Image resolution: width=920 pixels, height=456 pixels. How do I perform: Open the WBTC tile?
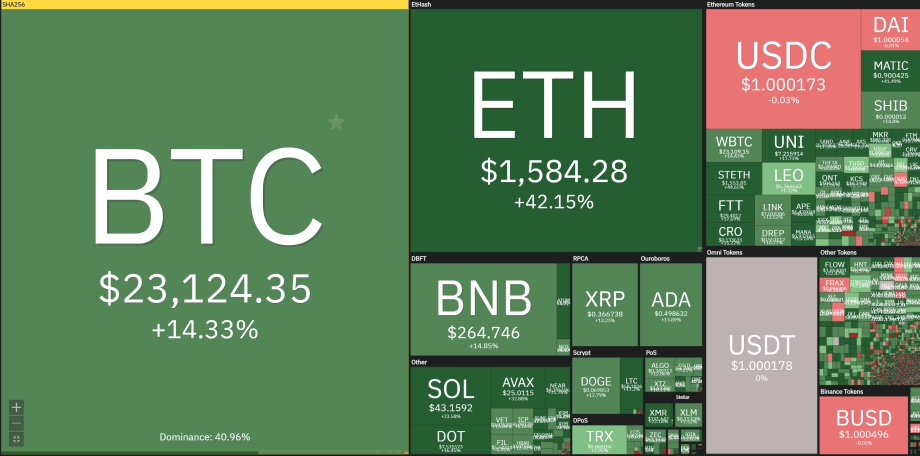tap(735, 146)
